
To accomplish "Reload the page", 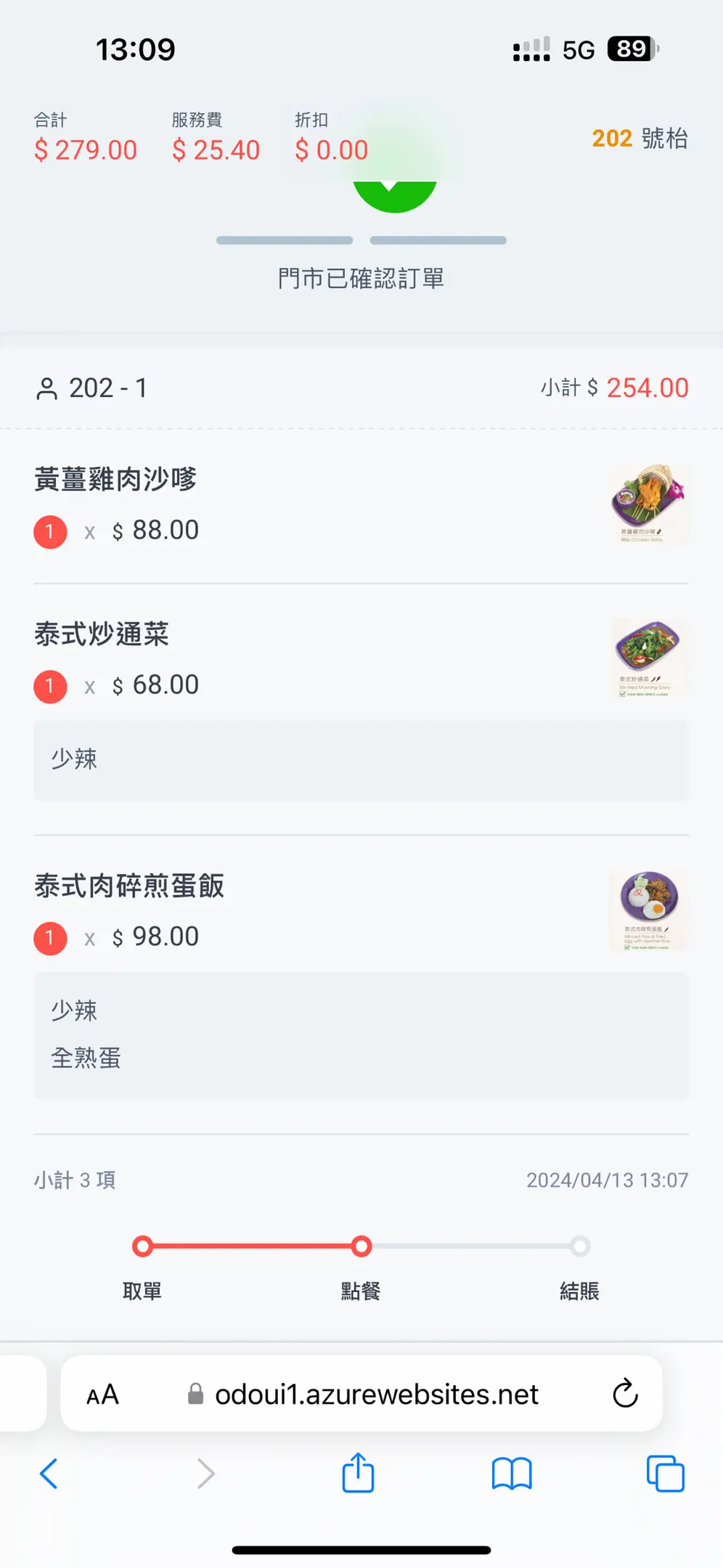I will [625, 1393].
